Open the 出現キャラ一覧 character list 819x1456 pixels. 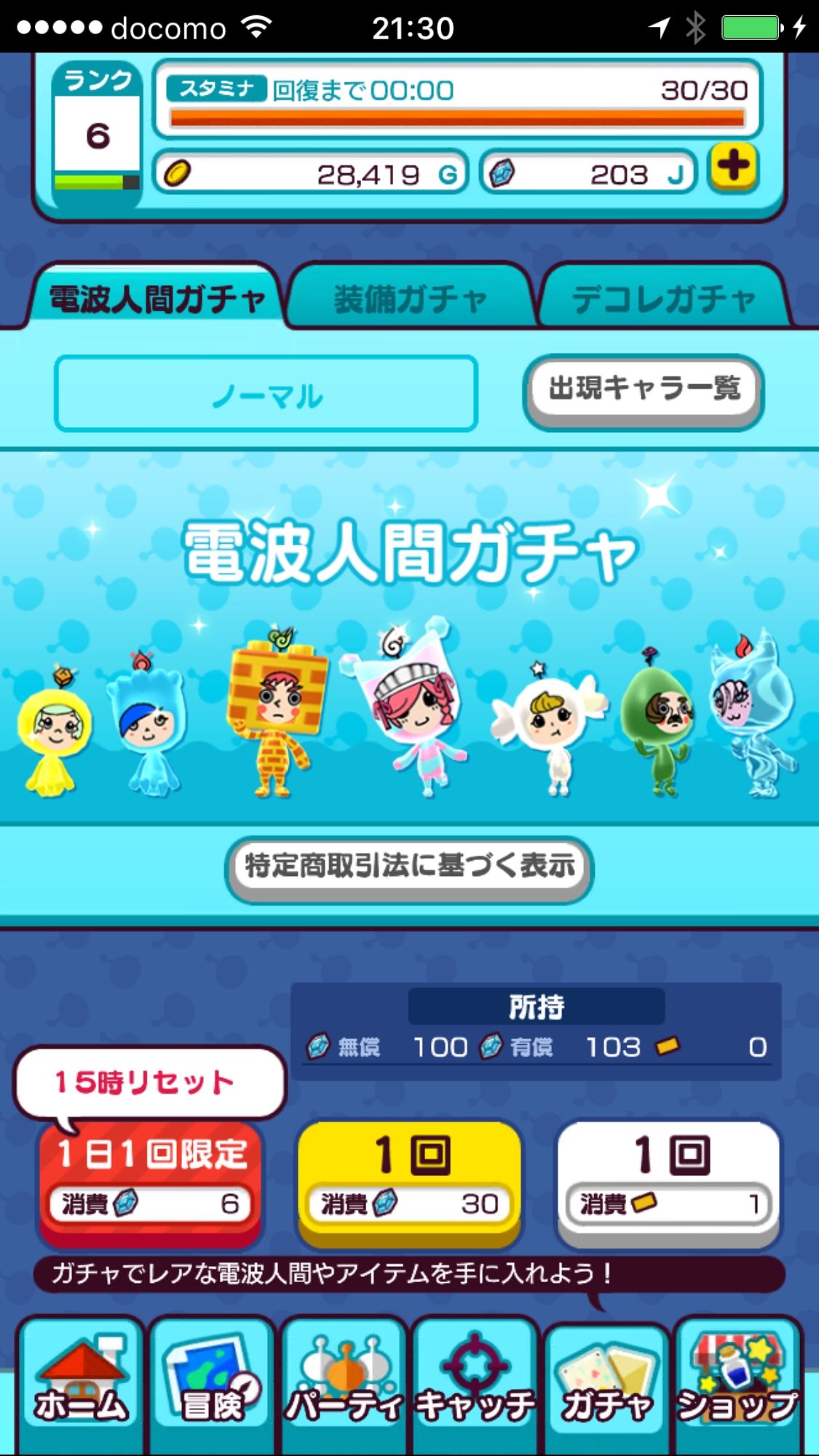coord(644,391)
